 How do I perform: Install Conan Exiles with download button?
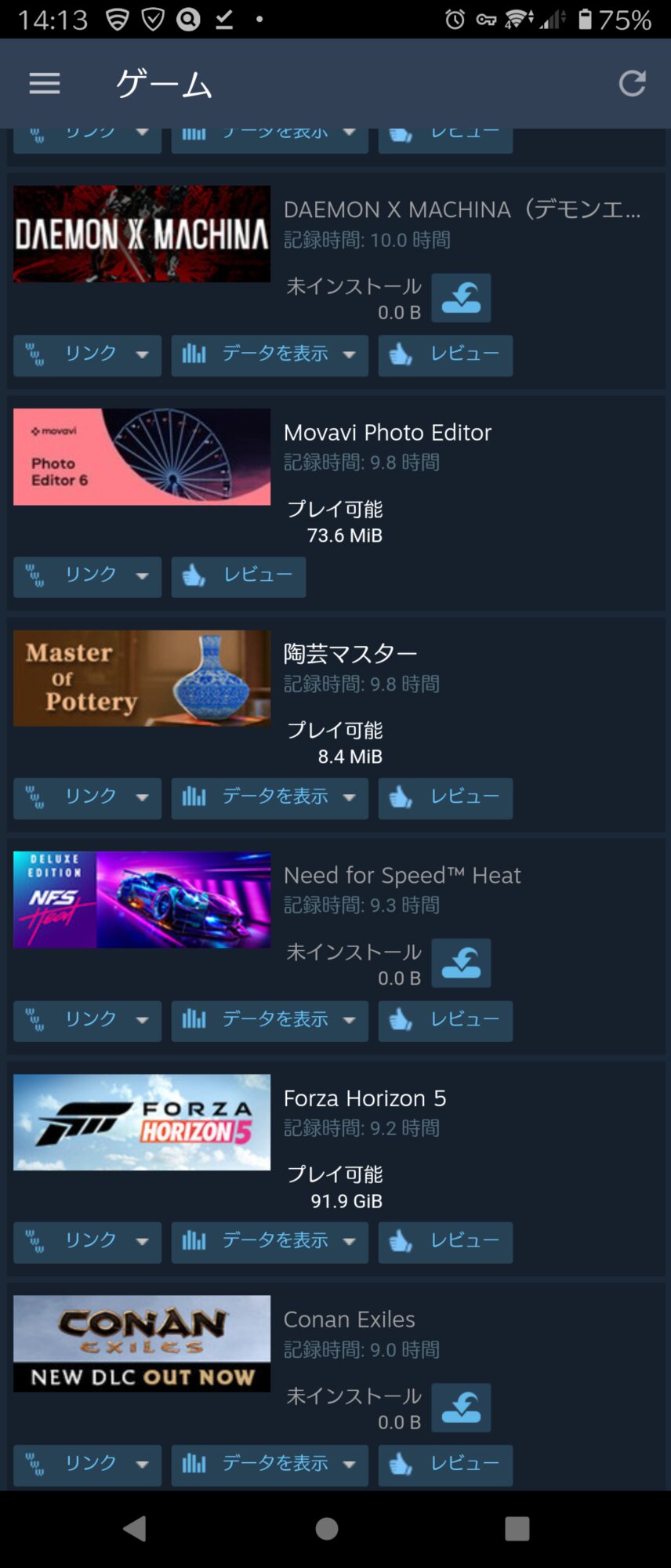pos(461,1407)
